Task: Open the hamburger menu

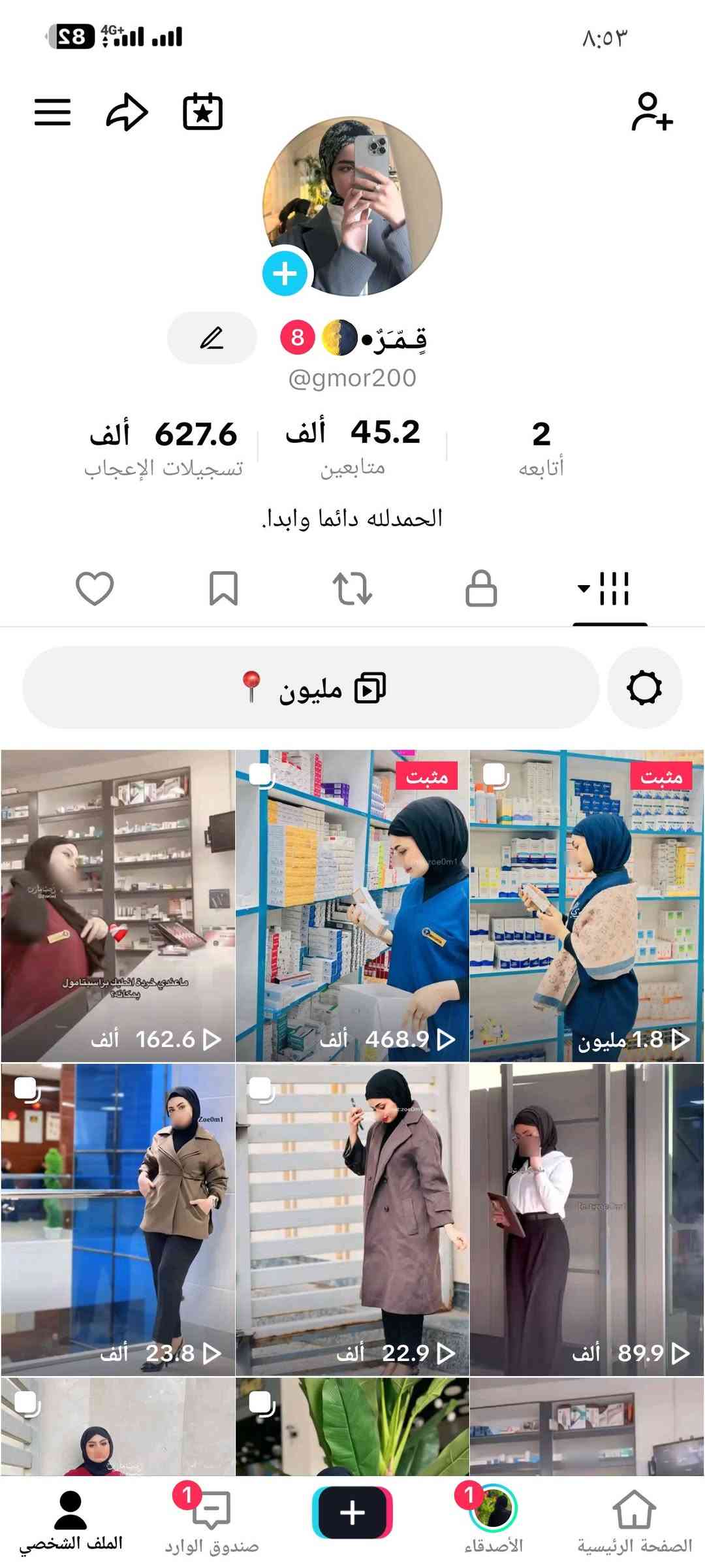Action: 52,112
